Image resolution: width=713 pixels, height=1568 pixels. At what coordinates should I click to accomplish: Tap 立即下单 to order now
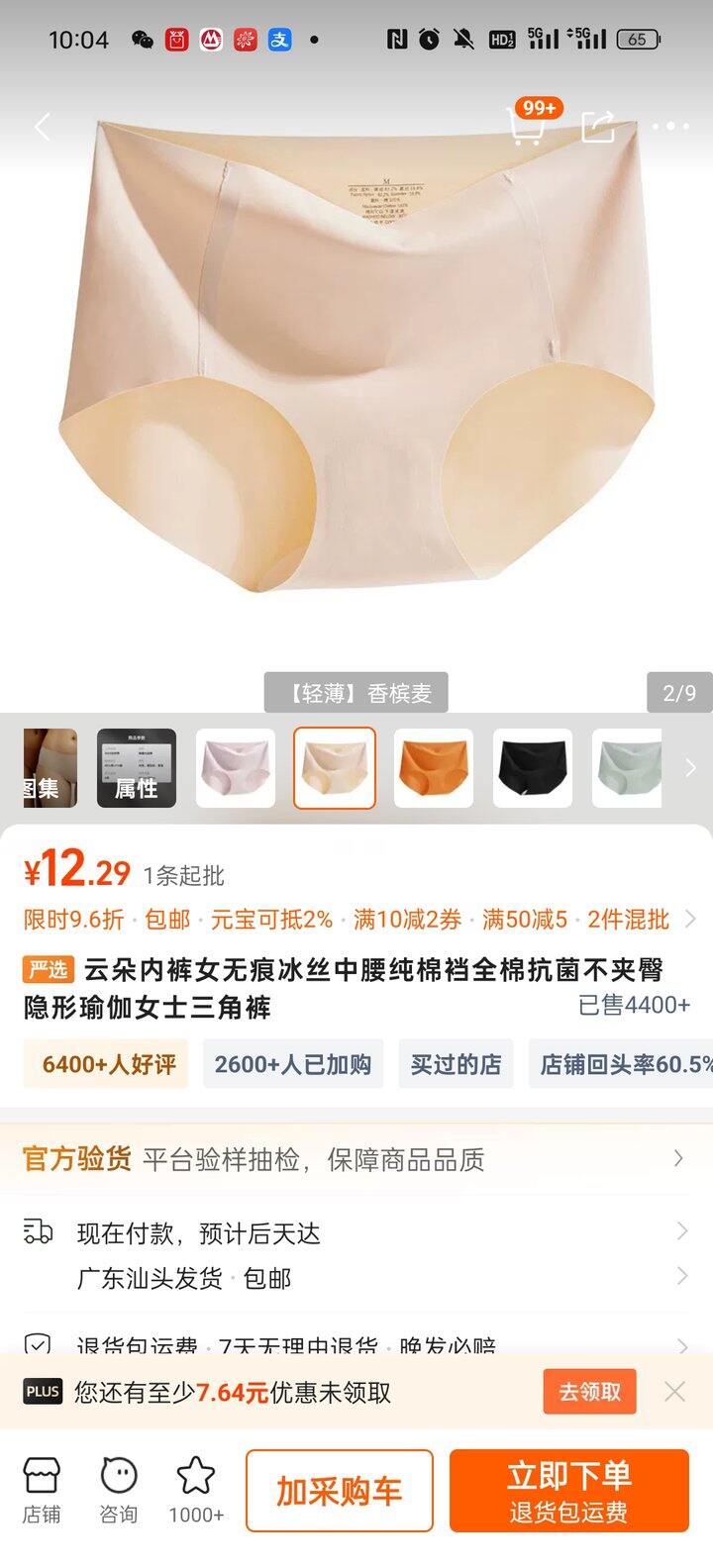point(568,1491)
